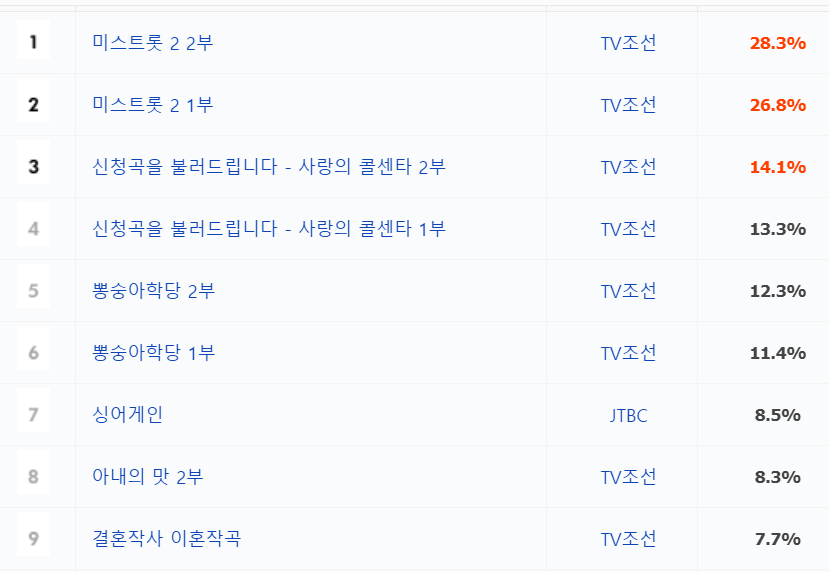This screenshot has height=572, width=829.
Task: Open the JTBC channel link
Action: (x=628, y=415)
